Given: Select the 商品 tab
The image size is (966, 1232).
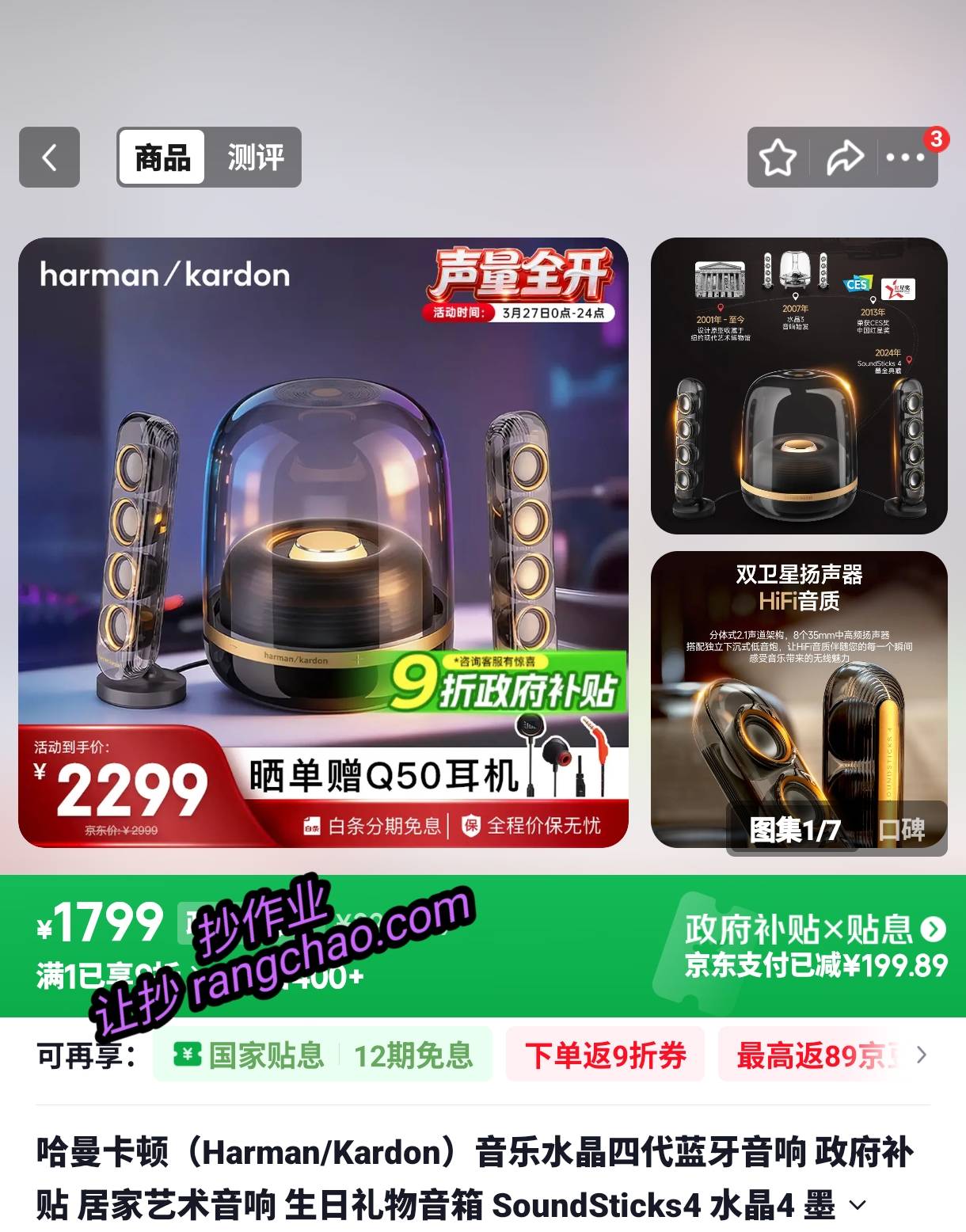Looking at the screenshot, I should pyautogui.click(x=162, y=157).
